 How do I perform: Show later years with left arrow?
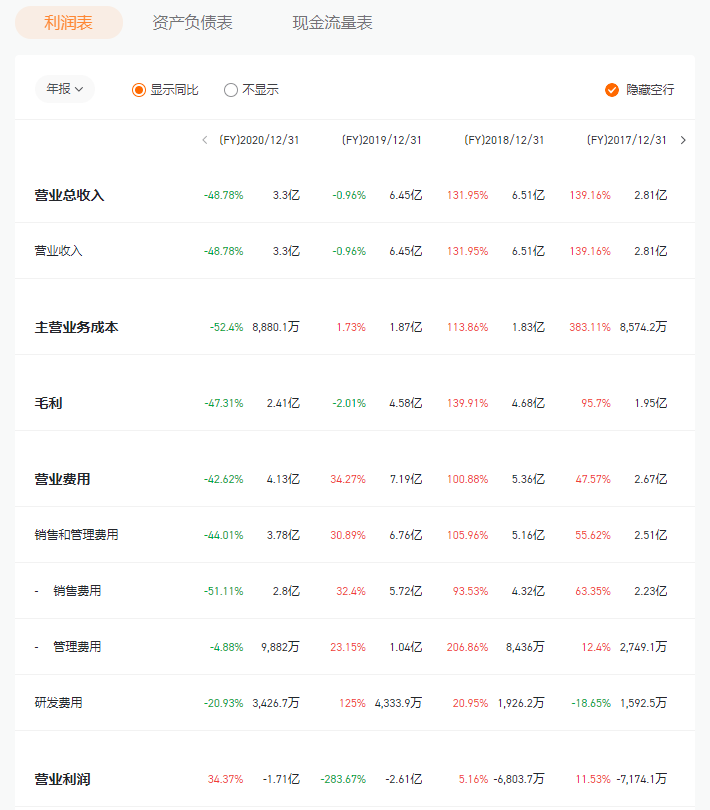click(205, 140)
